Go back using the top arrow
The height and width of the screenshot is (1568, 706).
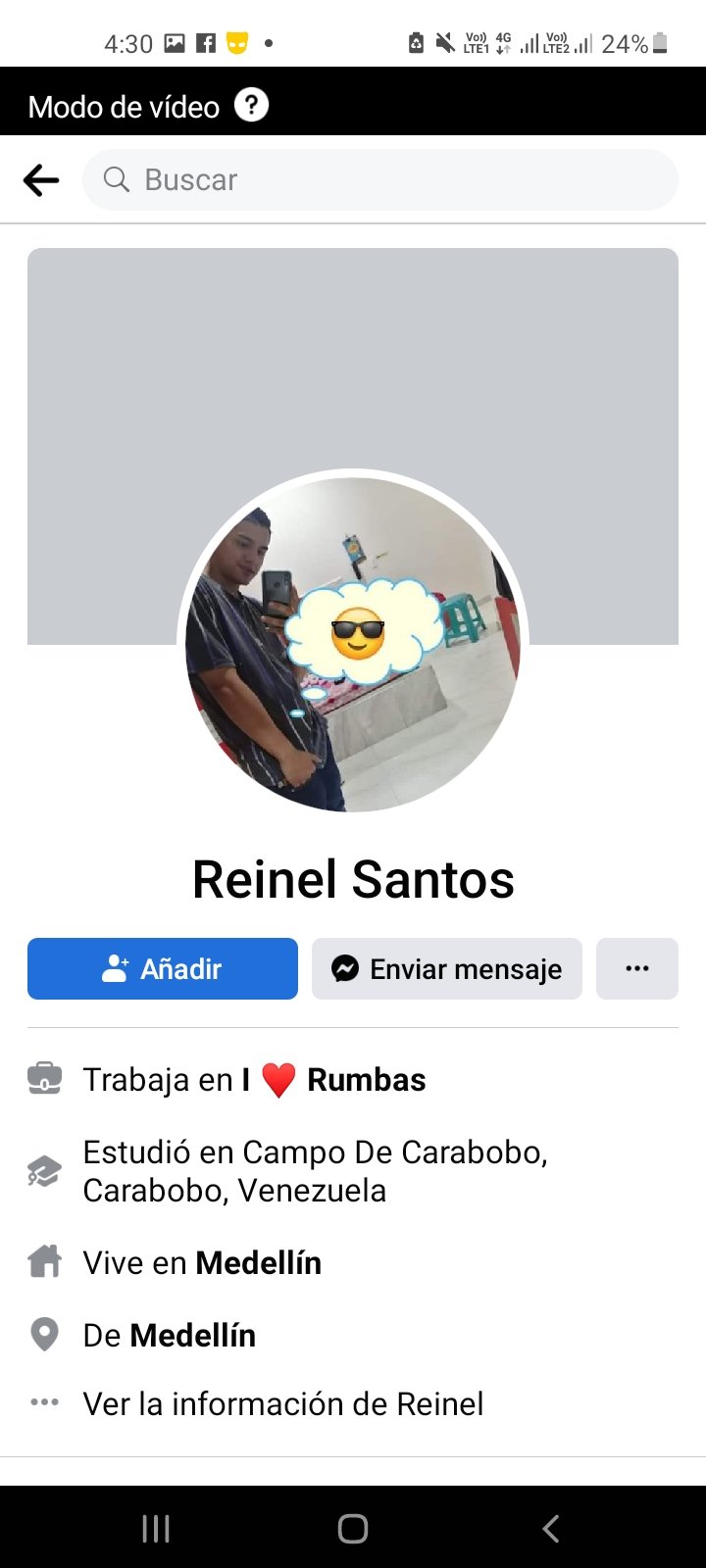[x=41, y=180]
